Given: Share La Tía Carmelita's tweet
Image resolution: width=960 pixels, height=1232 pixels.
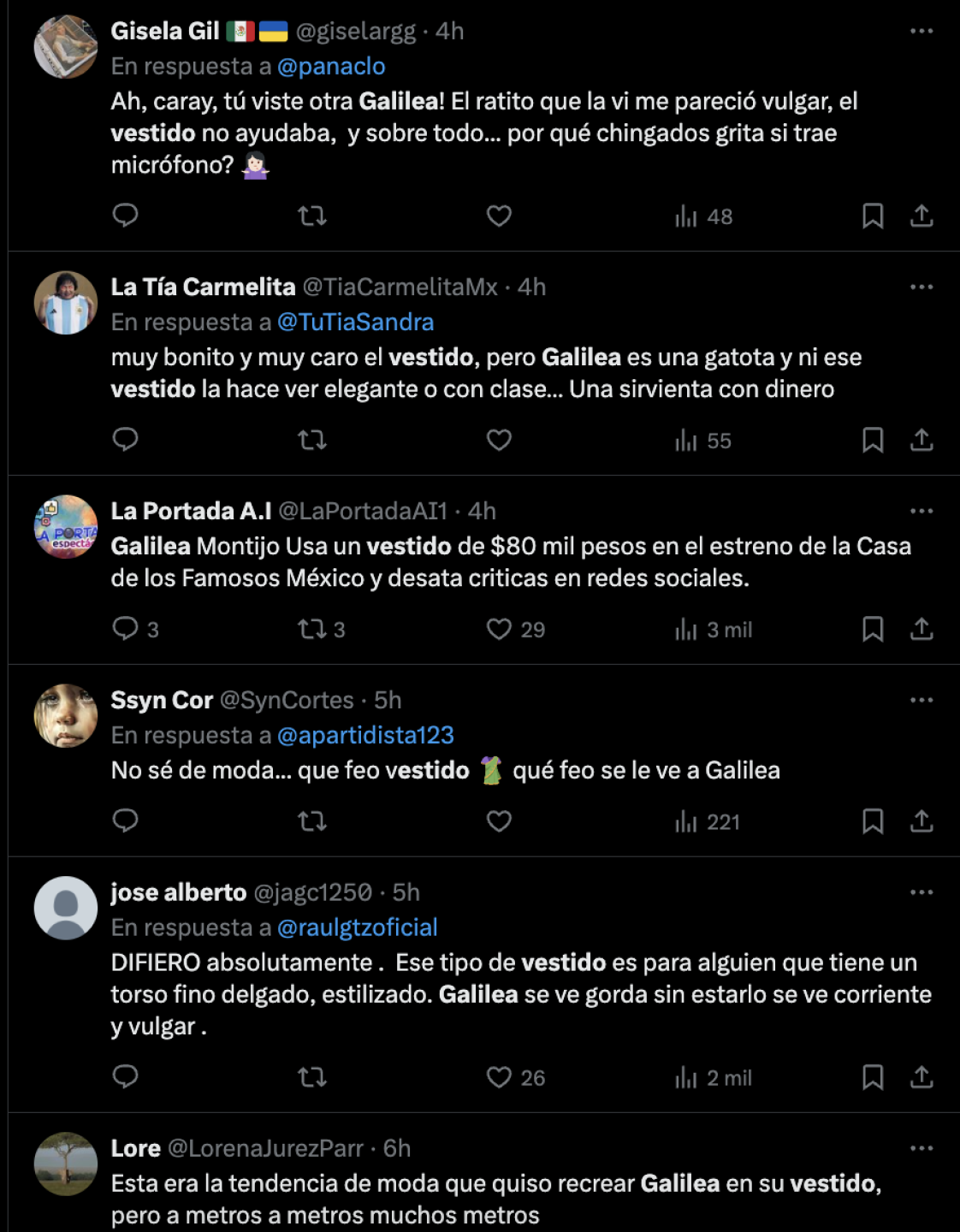Looking at the screenshot, I should 921,440.
